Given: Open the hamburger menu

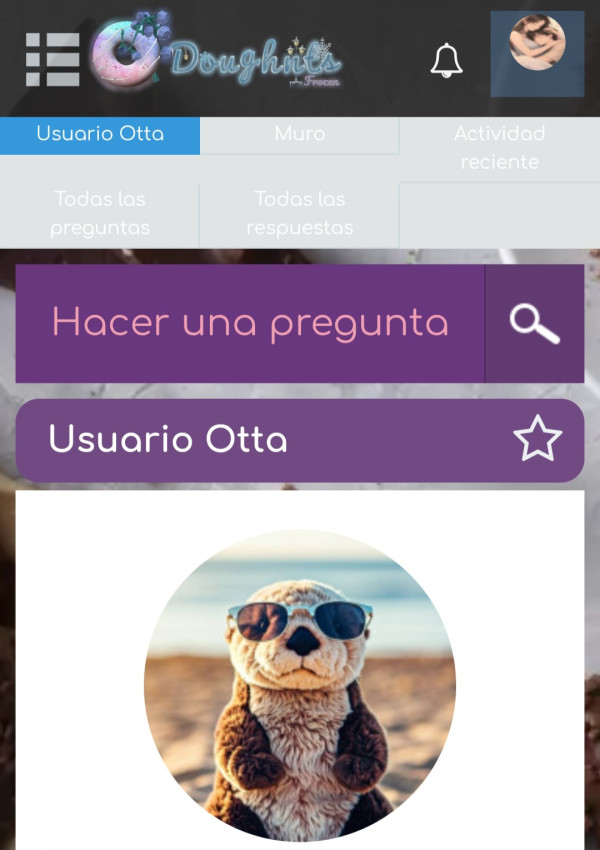Looking at the screenshot, I should click(53, 60).
